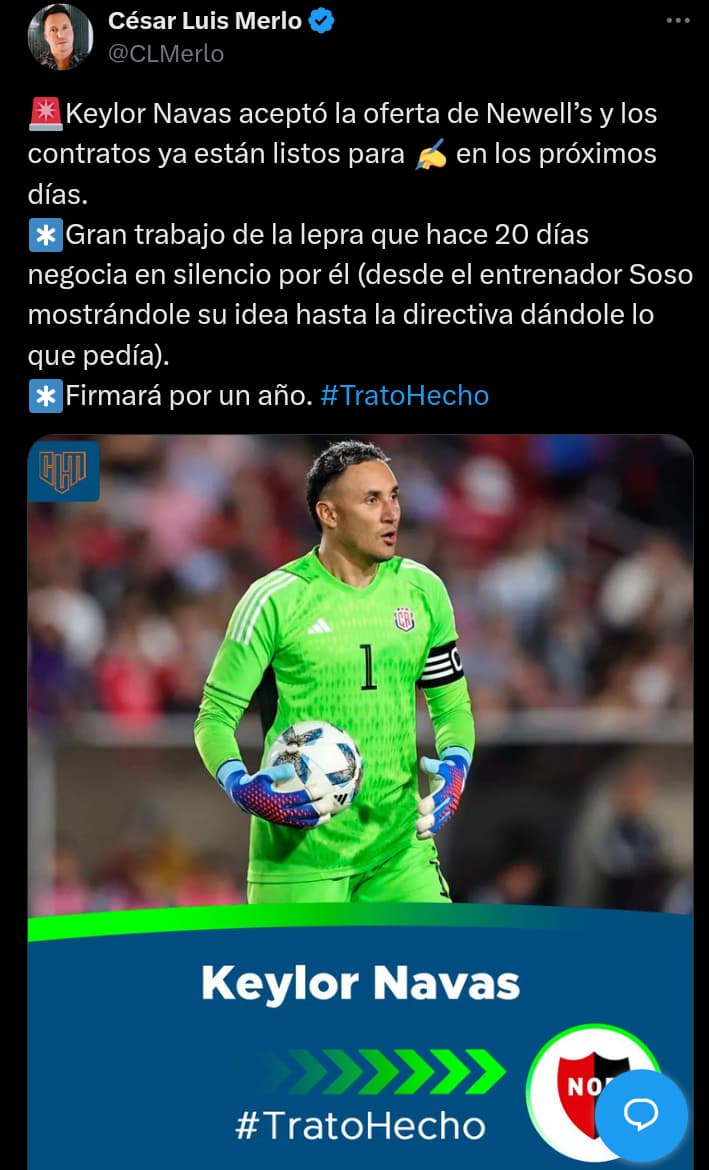Open the #TratoHecho hashtag link
Image resolution: width=709 pixels, height=1170 pixels.
tap(405, 395)
